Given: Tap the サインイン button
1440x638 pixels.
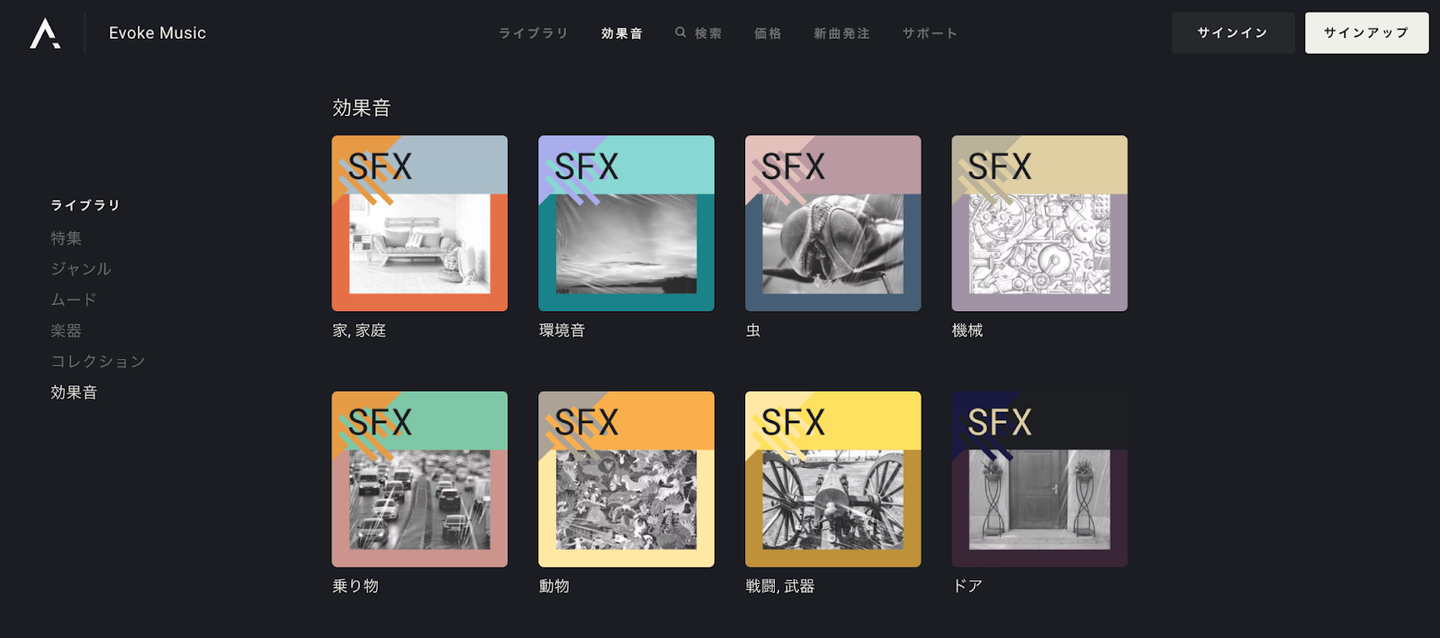Looking at the screenshot, I should click(x=1232, y=33).
